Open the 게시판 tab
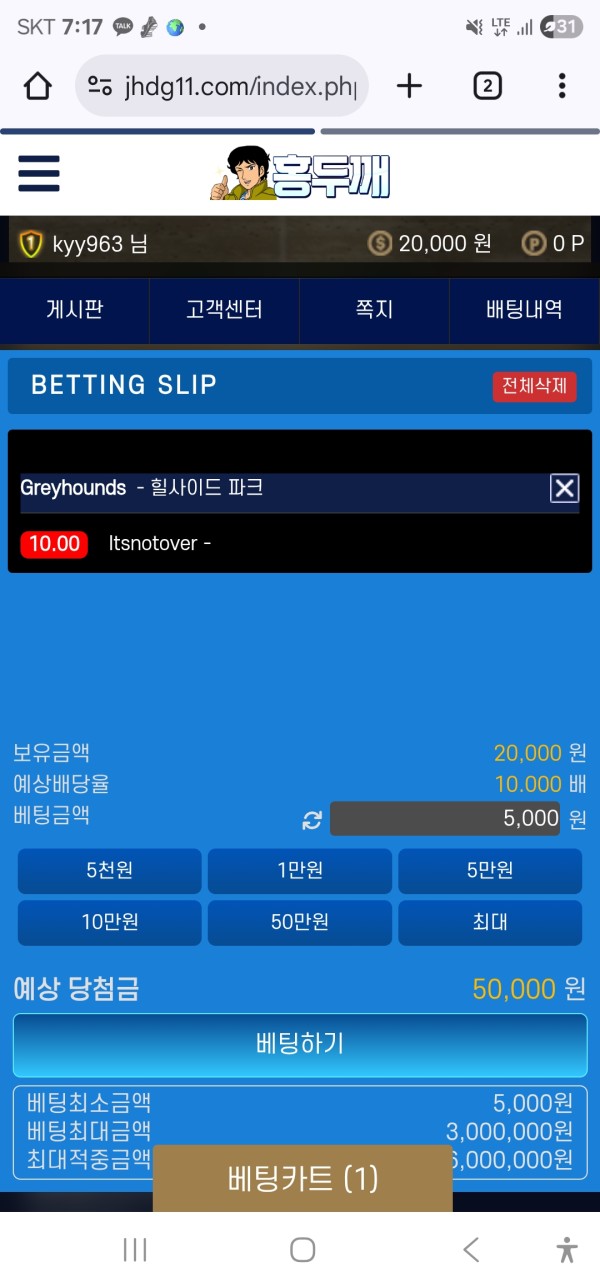 (x=75, y=310)
